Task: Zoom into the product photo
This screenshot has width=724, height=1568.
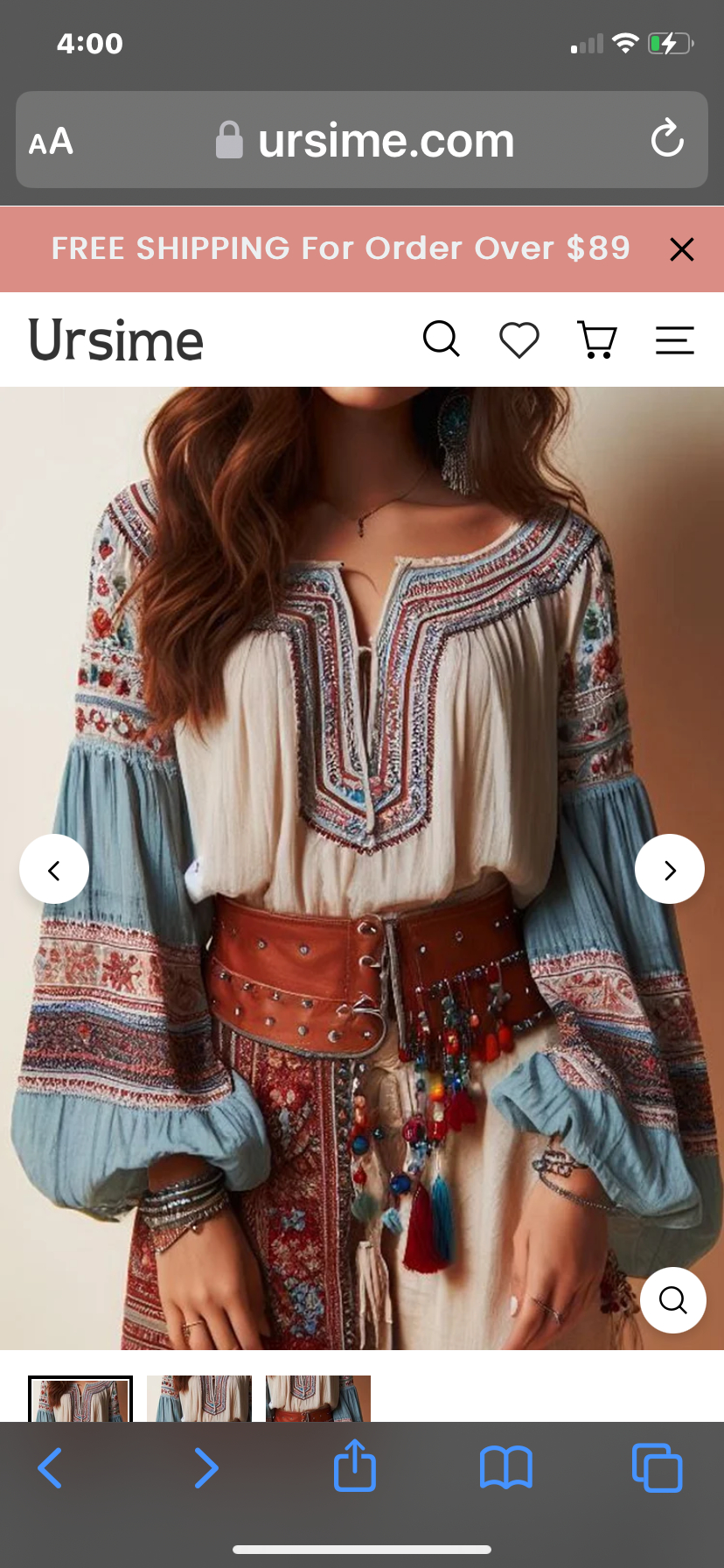Action: [672, 1300]
